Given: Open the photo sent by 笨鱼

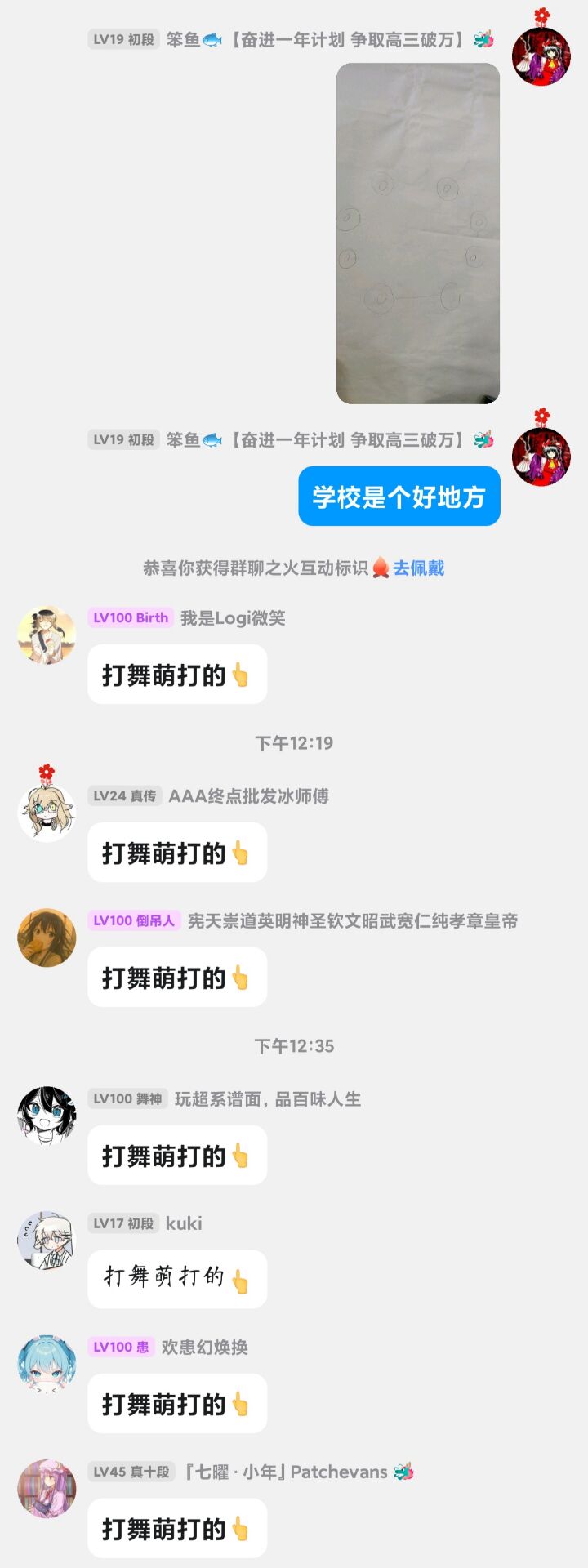Looking at the screenshot, I should click(x=417, y=233).
